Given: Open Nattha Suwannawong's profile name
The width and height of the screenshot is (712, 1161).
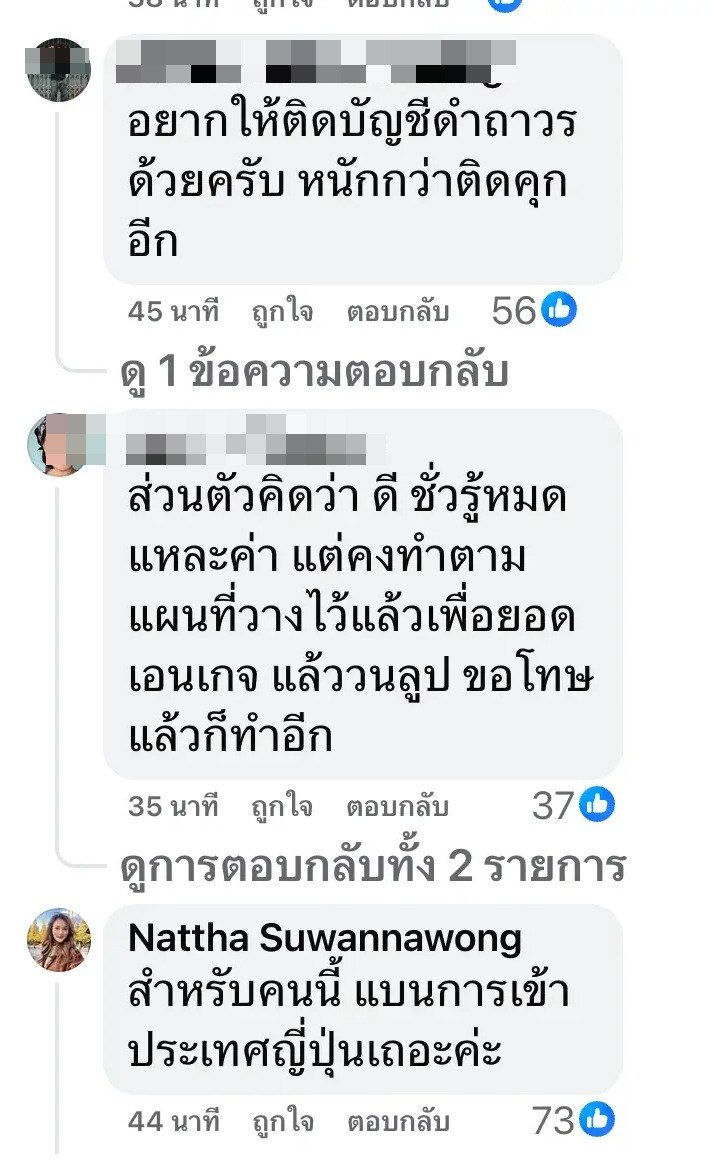Looking at the screenshot, I should coord(325,938).
